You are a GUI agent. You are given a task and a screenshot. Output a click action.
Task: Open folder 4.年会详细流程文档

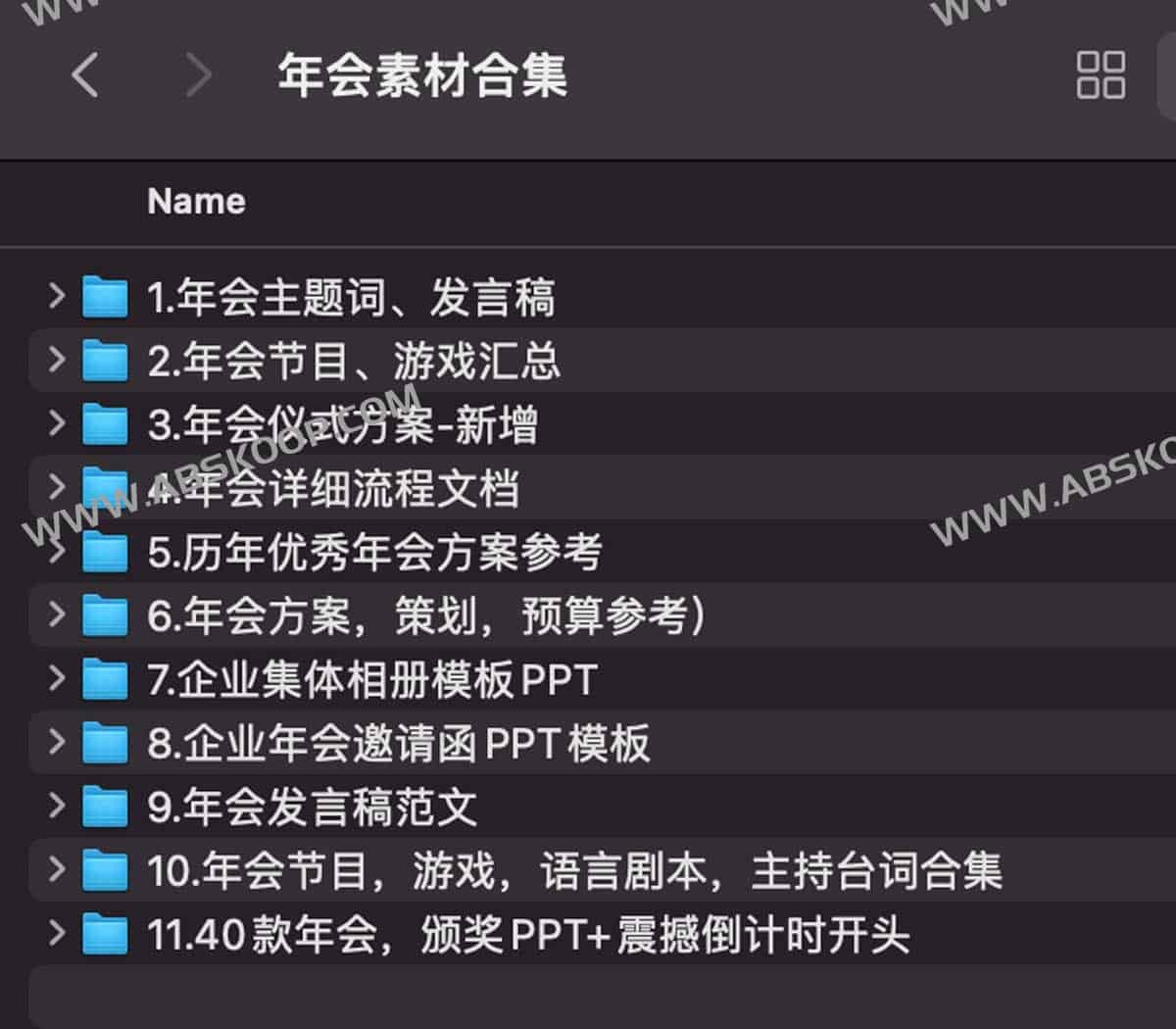(x=333, y=489)
